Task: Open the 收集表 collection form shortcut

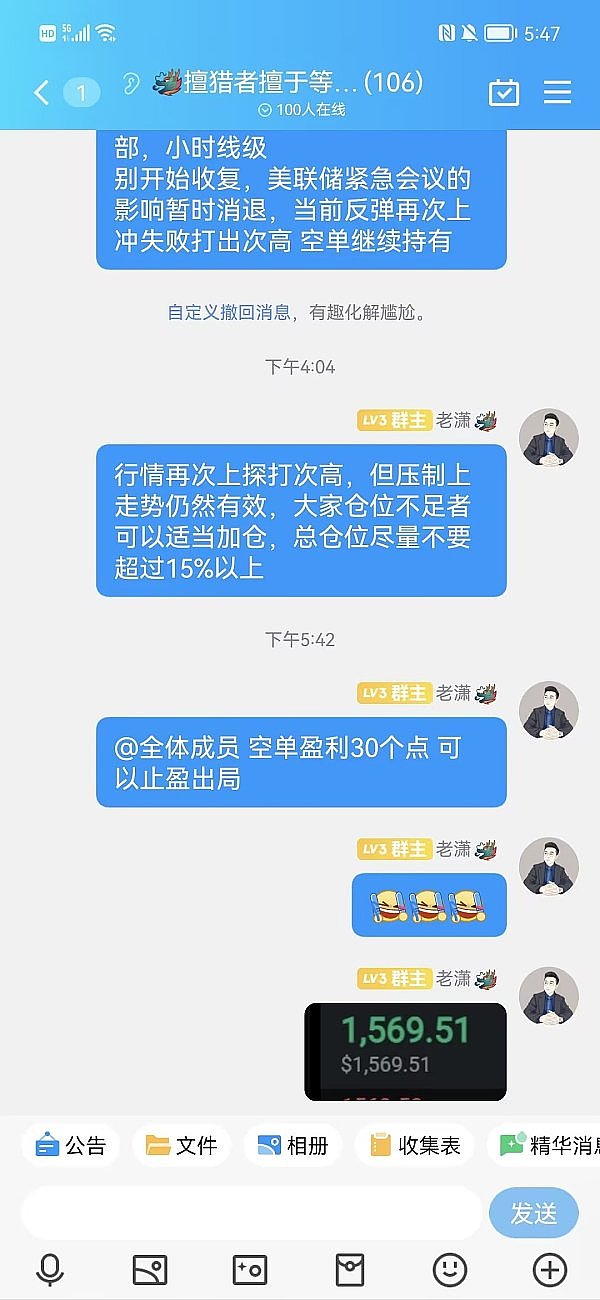Action: [x=415, y=1146]
